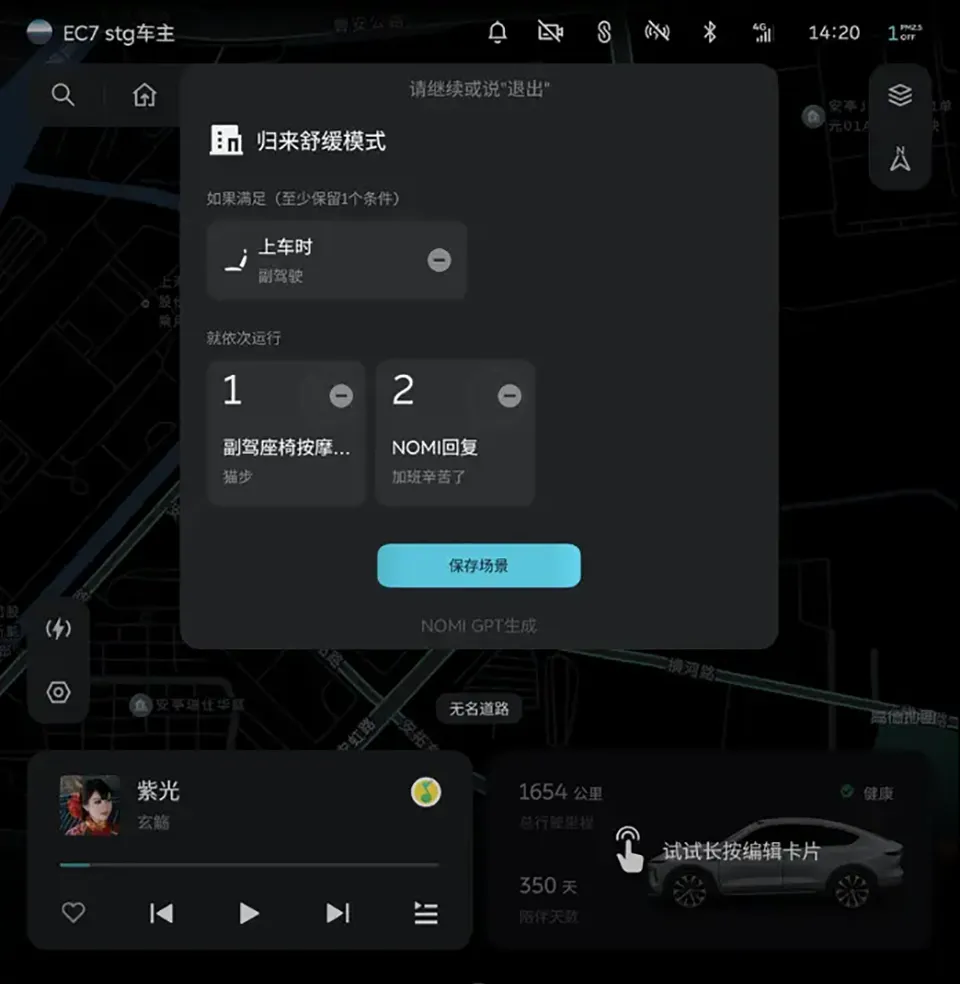The image size is (960, 984).
Task: Open the map layers menu
Action: click(x=900, y=95)
